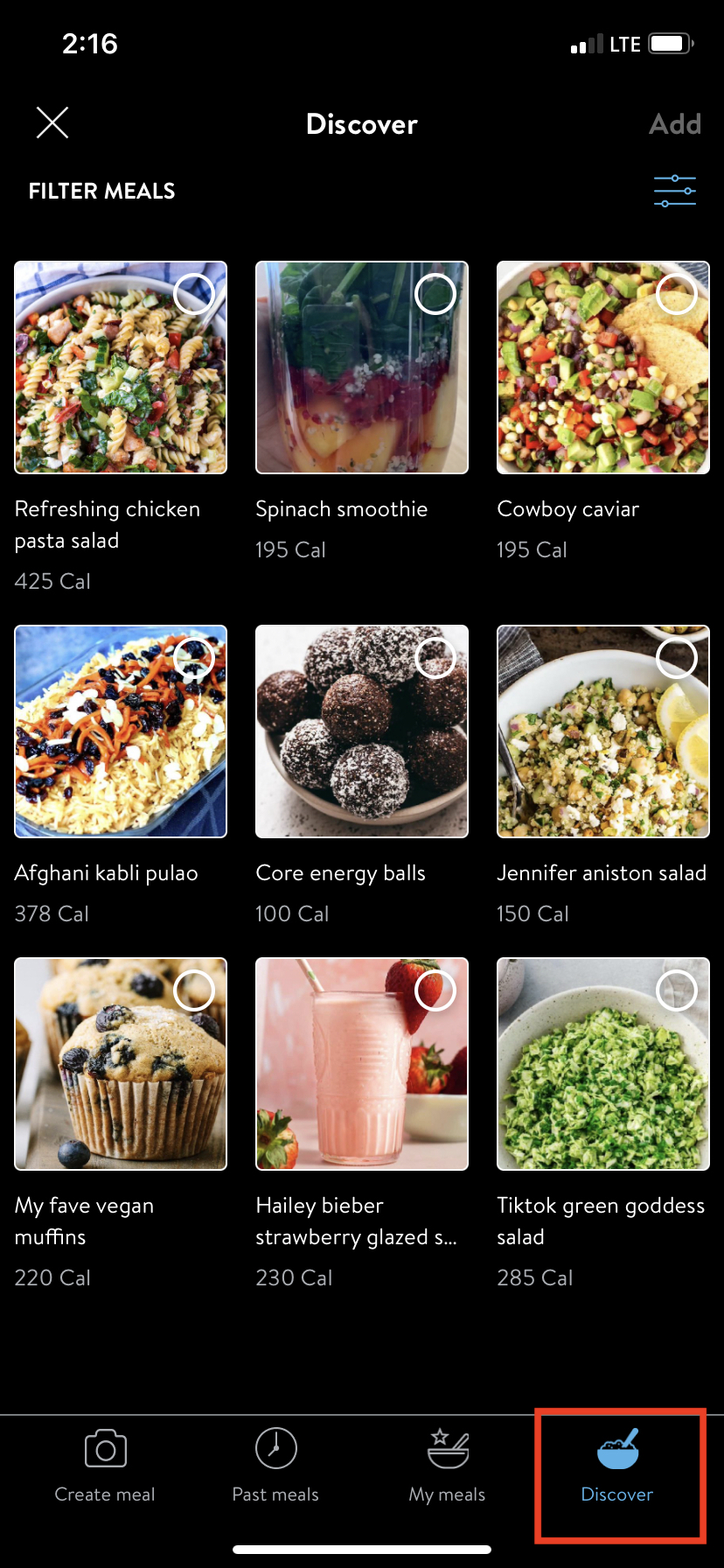724x1568 pixels.
Task: Select the Tiktok green goddess salad circle
Action: (x=677, y=990)
